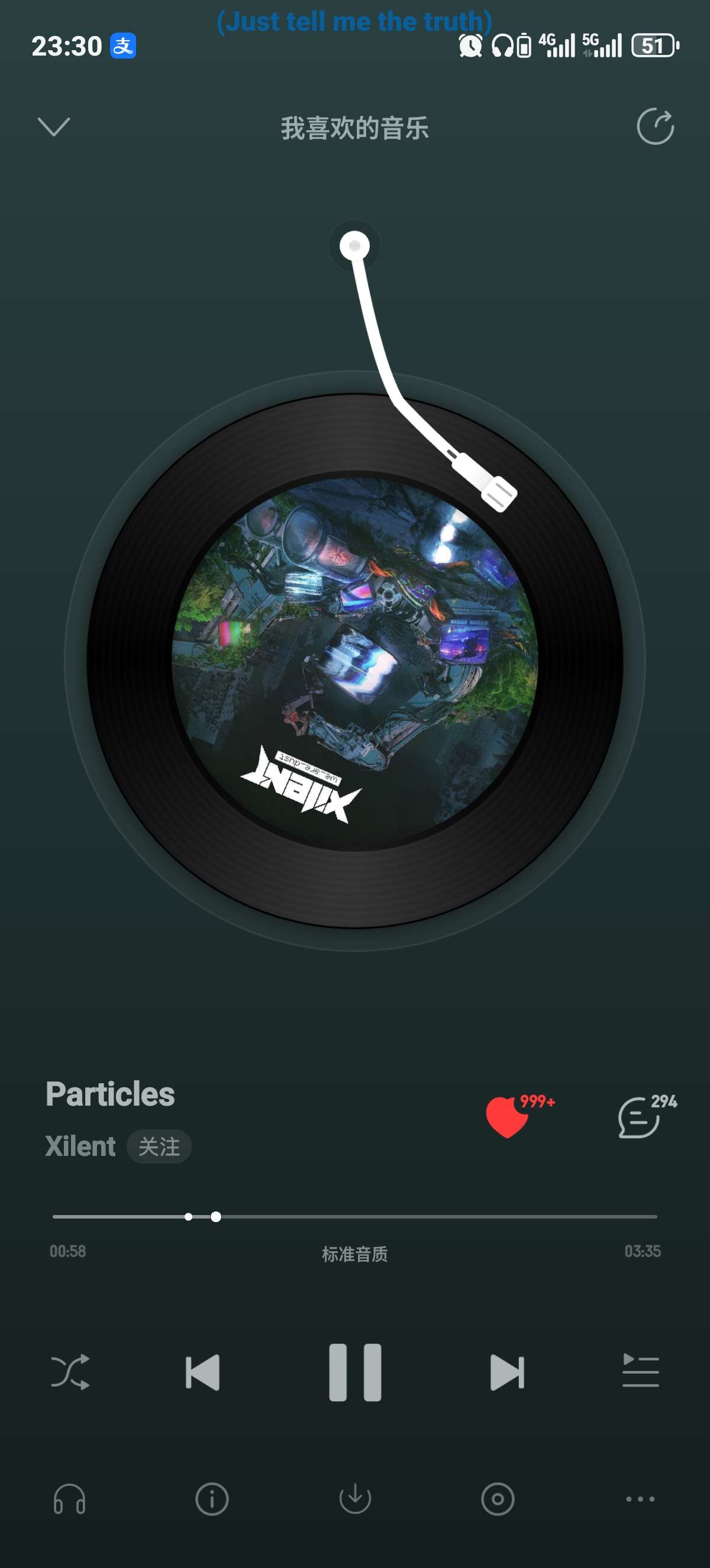This screenshot has width=710, height=1568.
Task: Follow the artist Xilent
Action: point(159,1147)
